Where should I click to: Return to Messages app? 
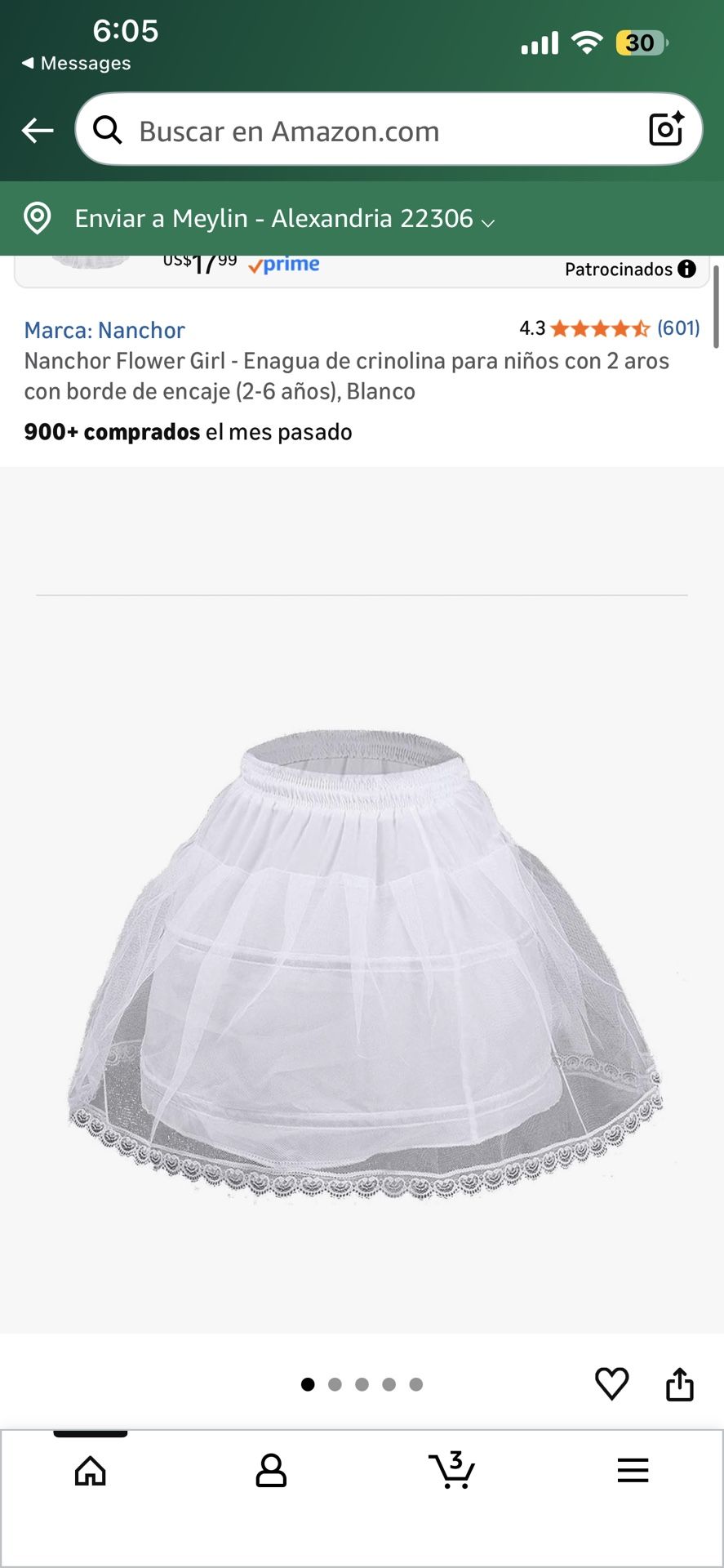pyautogui.click(x=77, y=64)
